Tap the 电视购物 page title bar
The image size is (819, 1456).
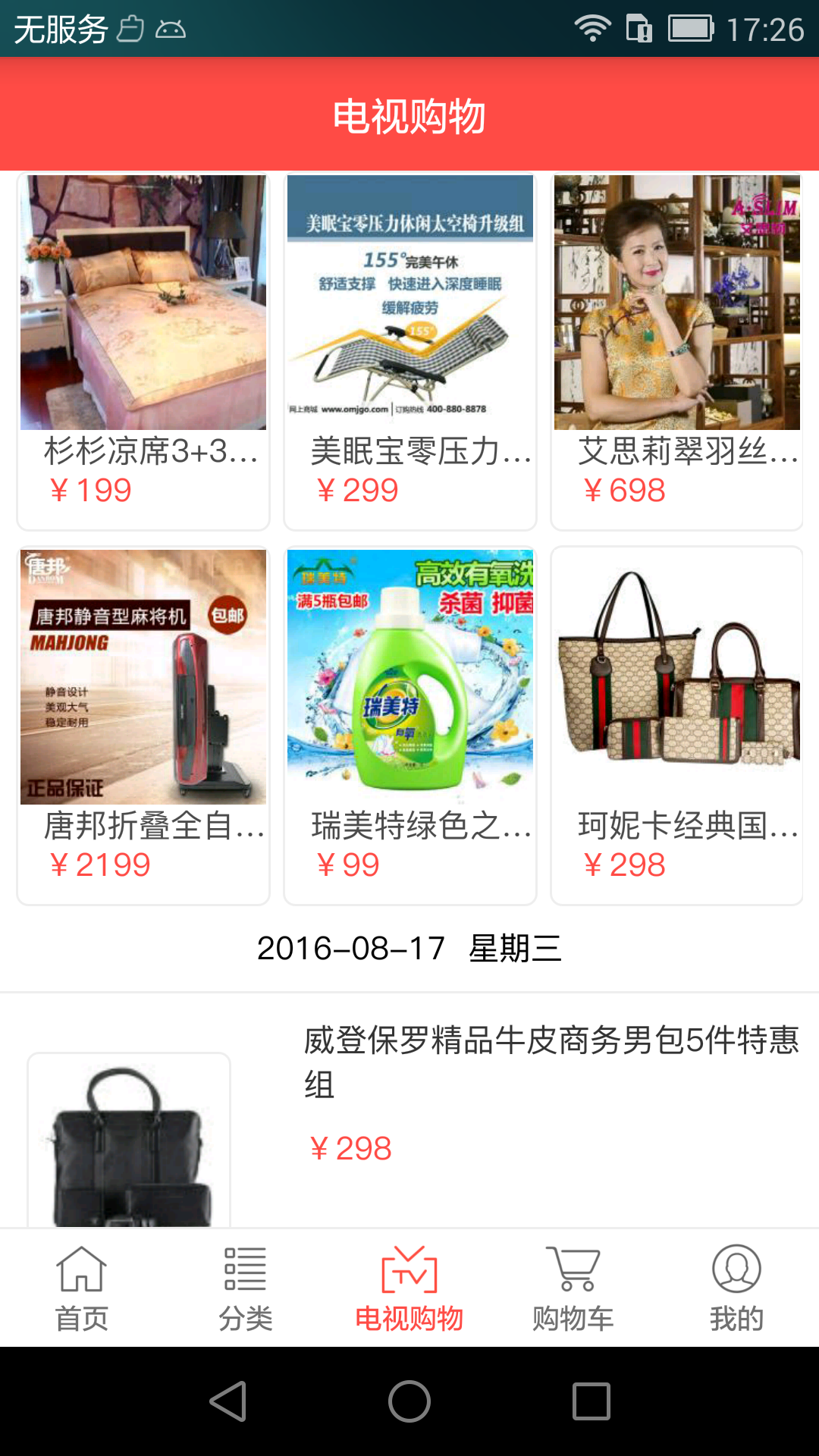[409, 115]
